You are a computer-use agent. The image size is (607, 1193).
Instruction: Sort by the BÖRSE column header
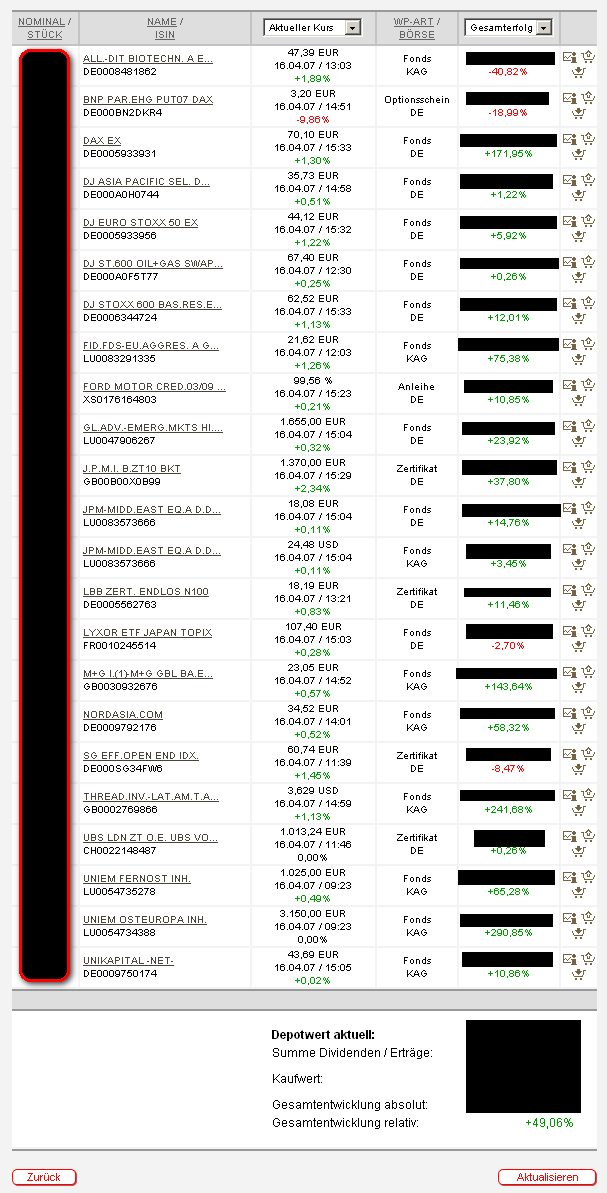(416, 34)
